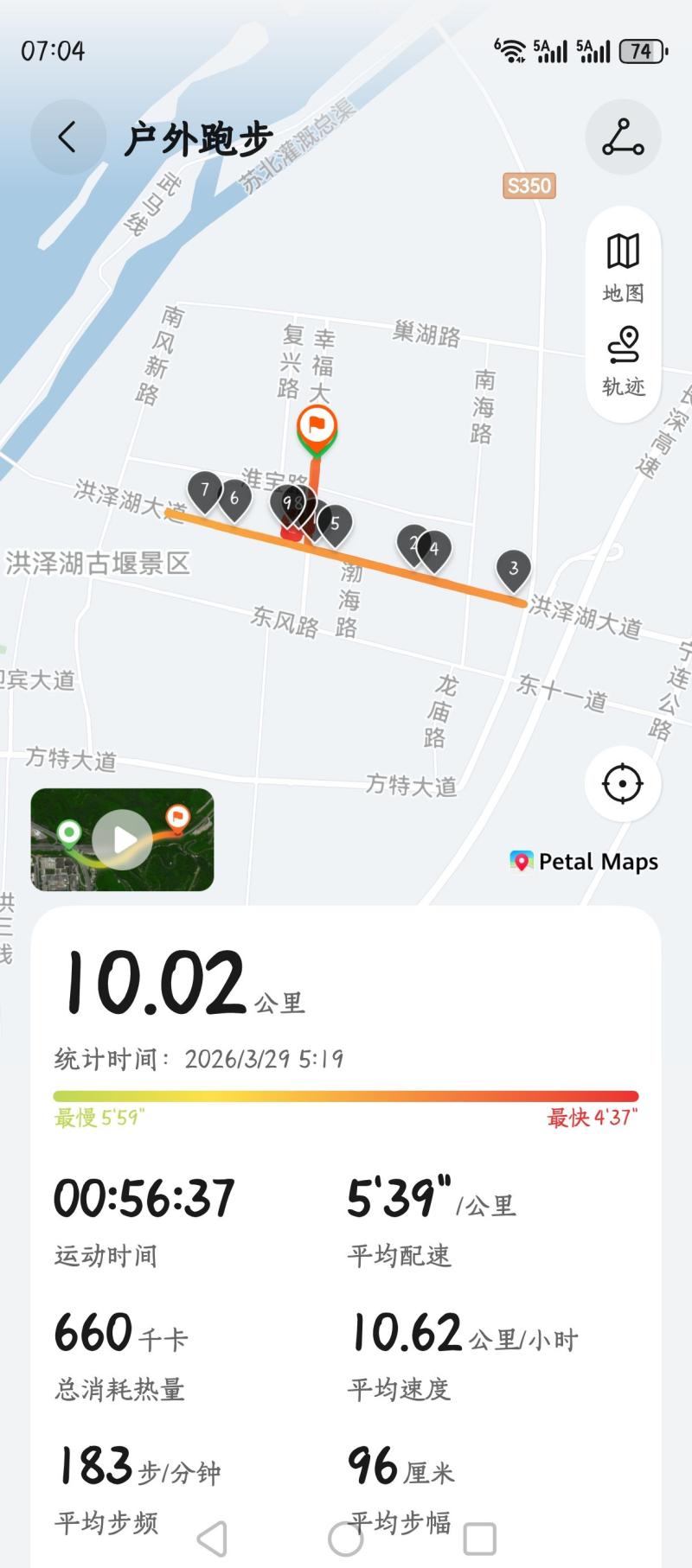Open the 地图 map type option

point(623,267)
